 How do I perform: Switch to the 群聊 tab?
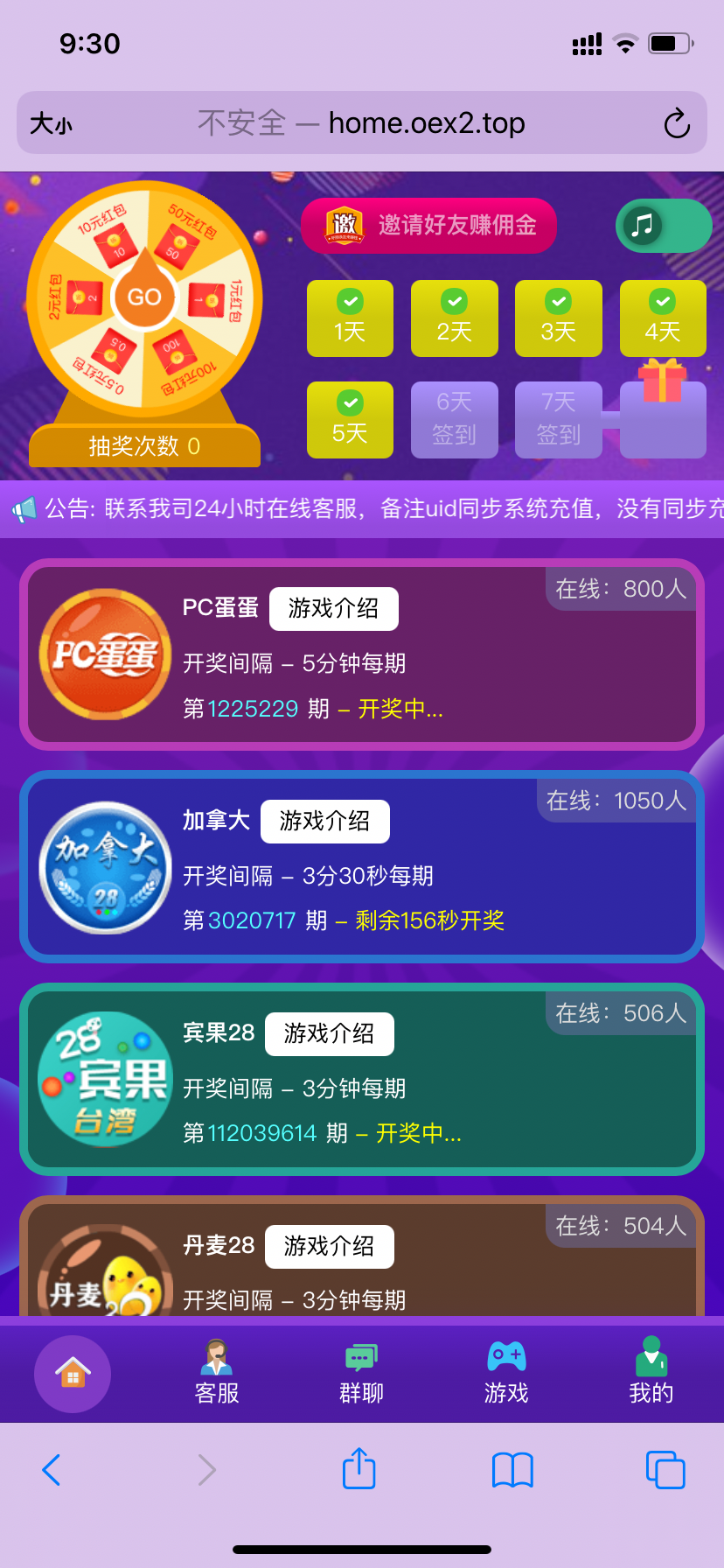[x=361, y=1374]
